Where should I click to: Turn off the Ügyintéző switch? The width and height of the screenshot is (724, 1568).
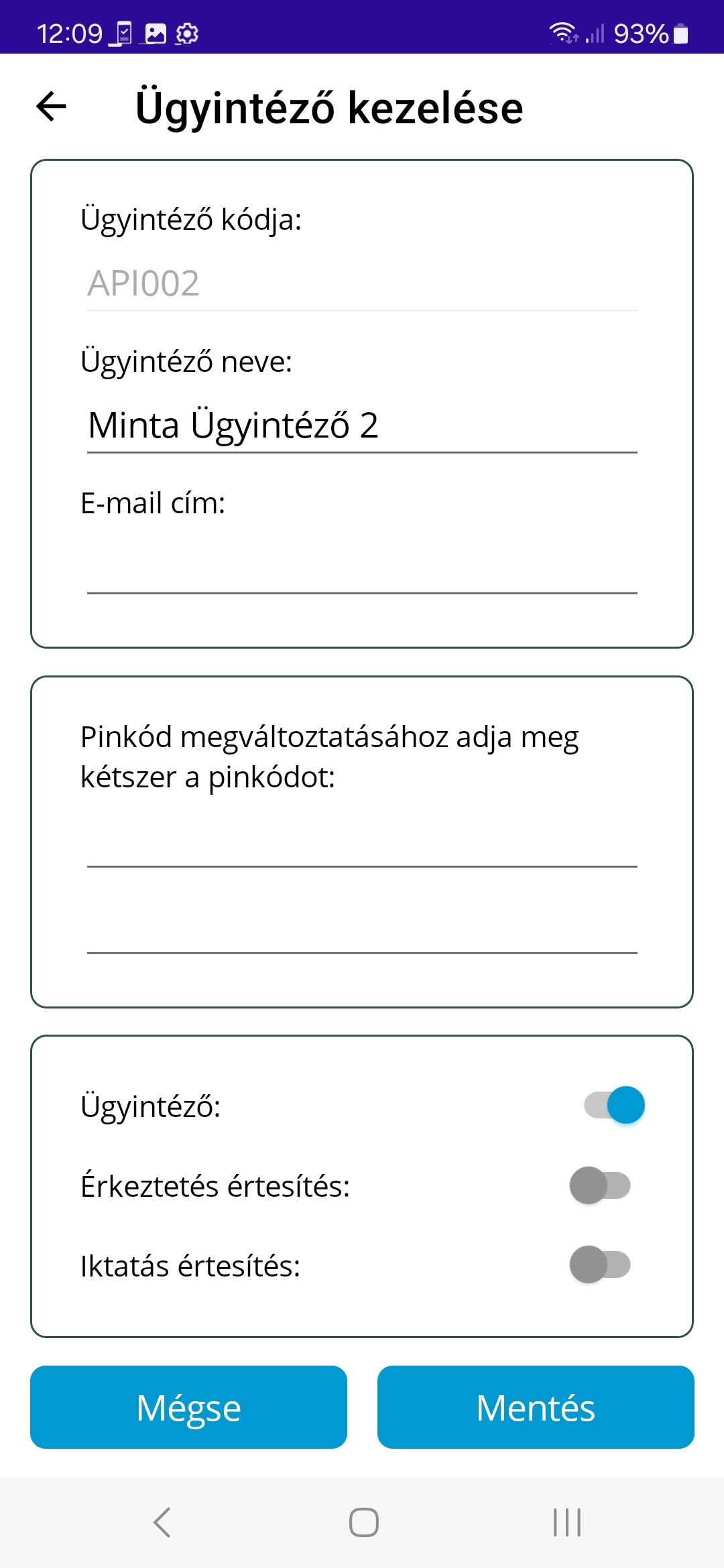pos(614,1105)
